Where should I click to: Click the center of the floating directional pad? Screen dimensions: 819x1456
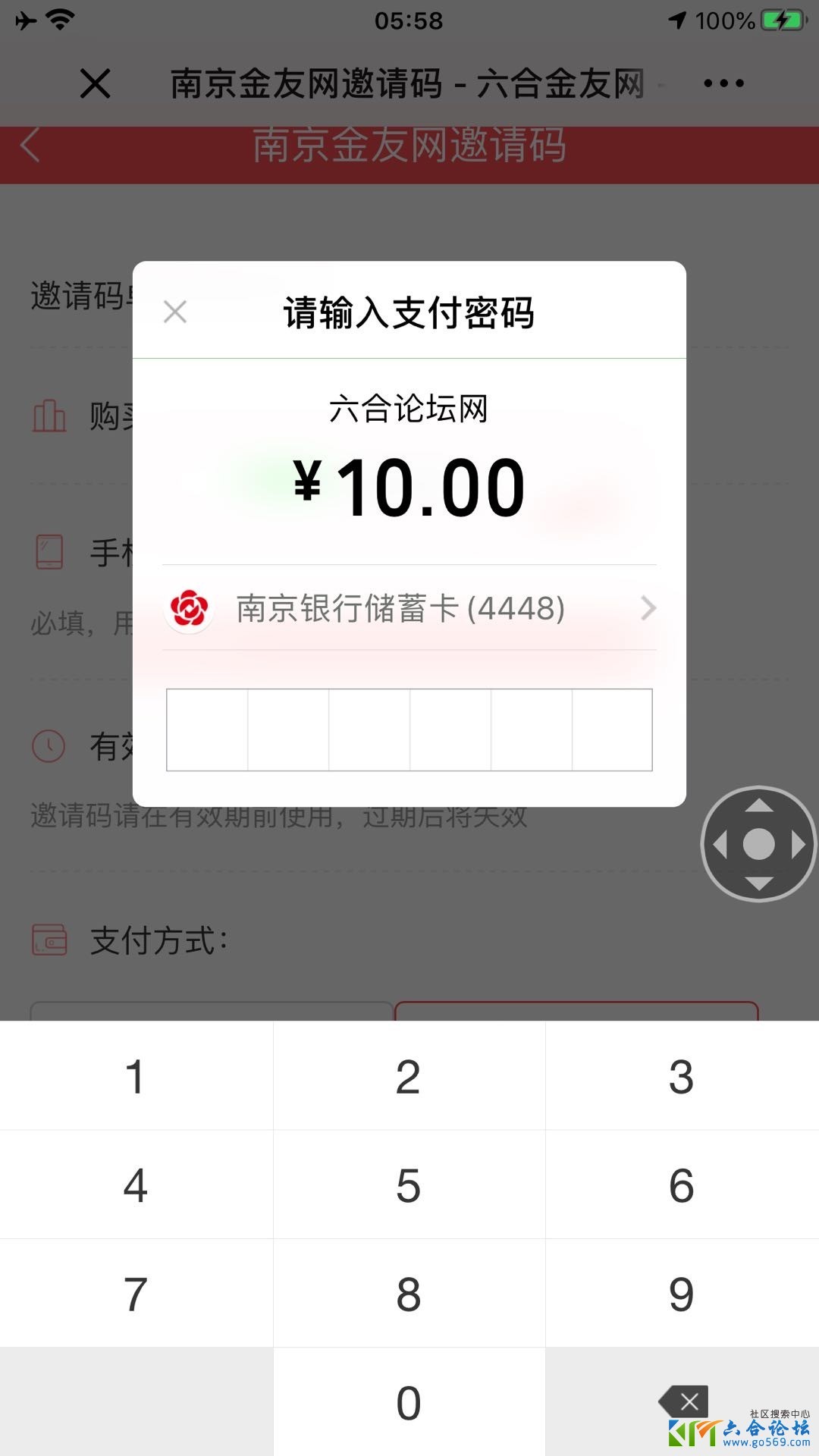coord(758,844)
